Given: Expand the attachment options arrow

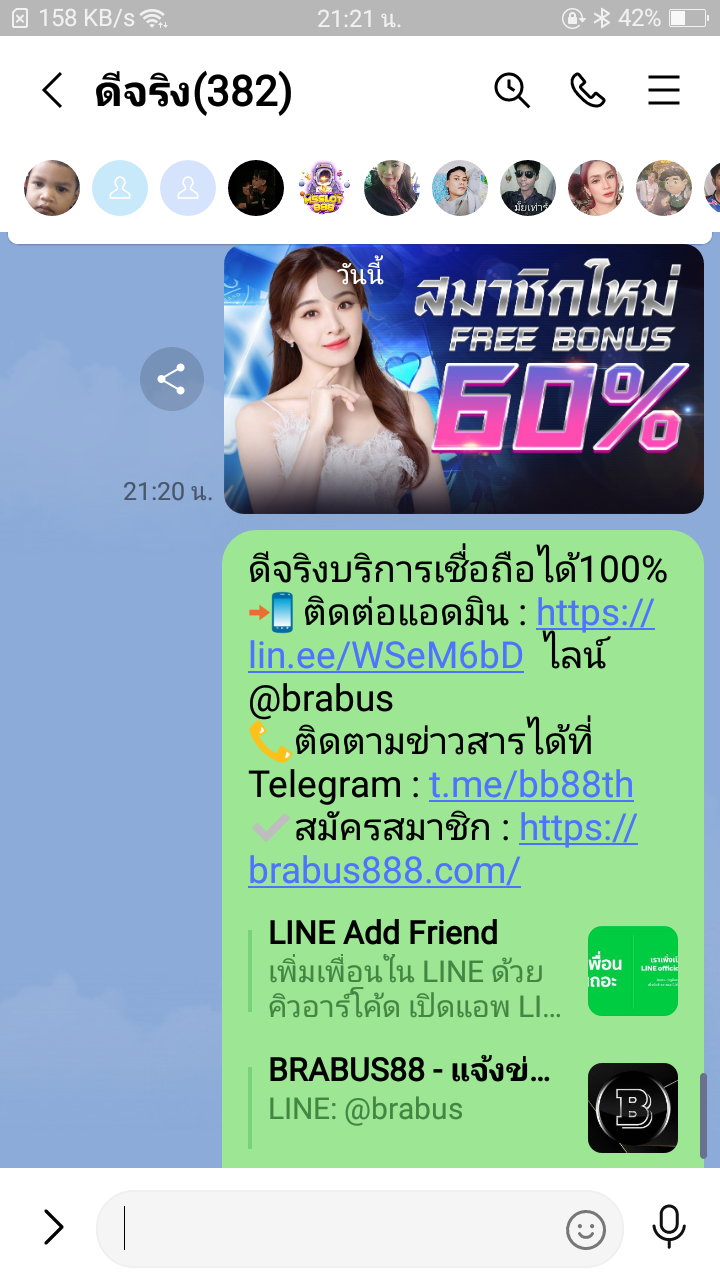Looking at the screenshot, I should coord(53,1227).
